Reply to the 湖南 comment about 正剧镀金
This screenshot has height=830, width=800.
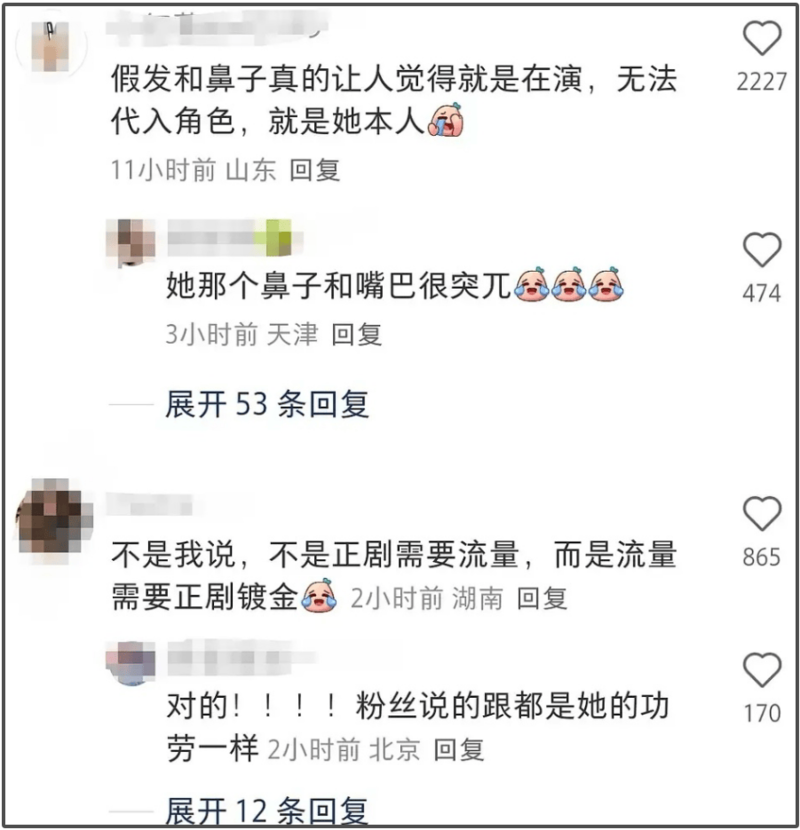[541, 598]
